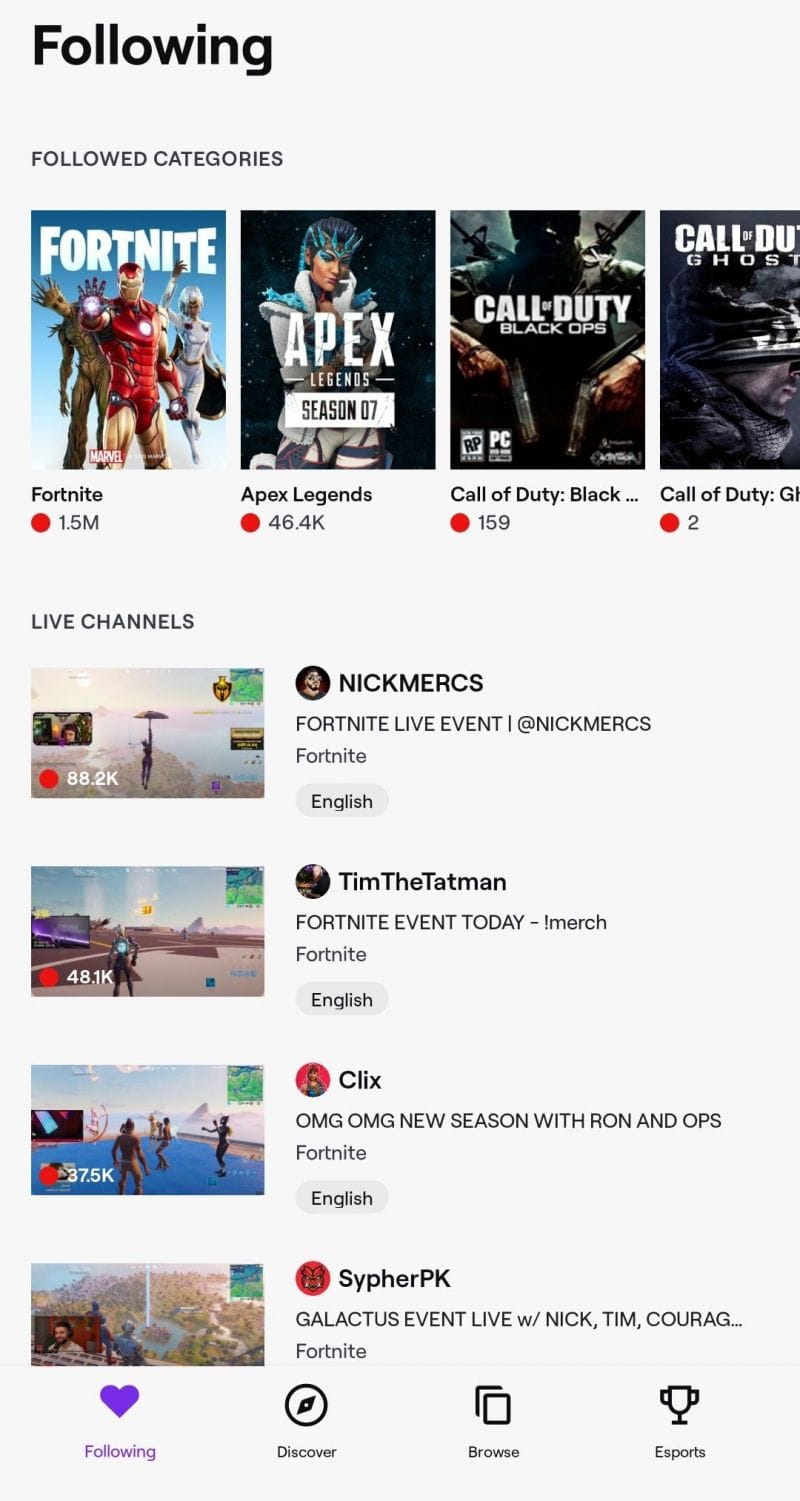Tap the English chip under NICKMERCS
Screen dimensions: 800x1501
(x=342, y=801)
